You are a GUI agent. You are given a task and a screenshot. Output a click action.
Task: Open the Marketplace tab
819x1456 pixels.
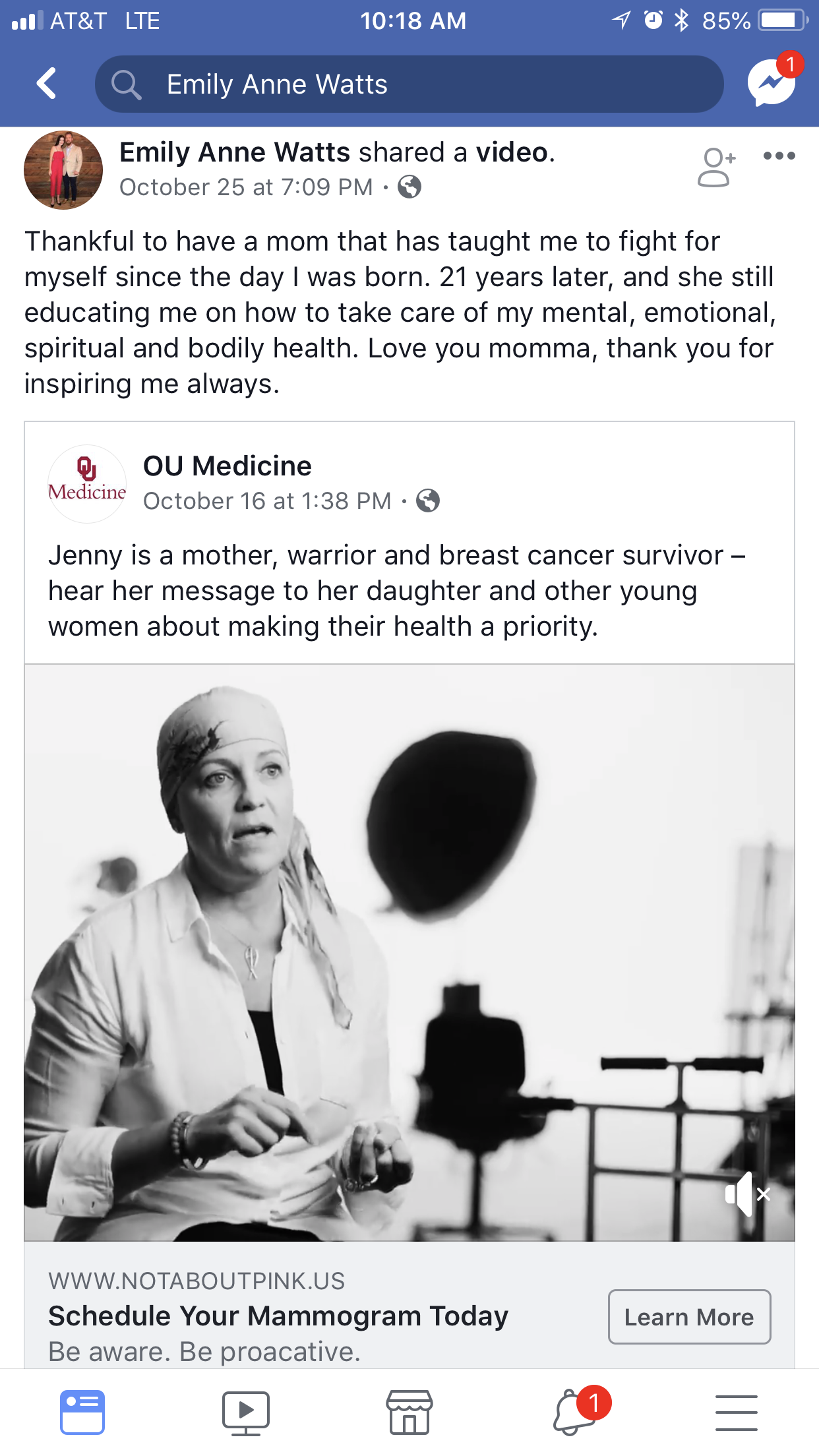(409, 1412)
